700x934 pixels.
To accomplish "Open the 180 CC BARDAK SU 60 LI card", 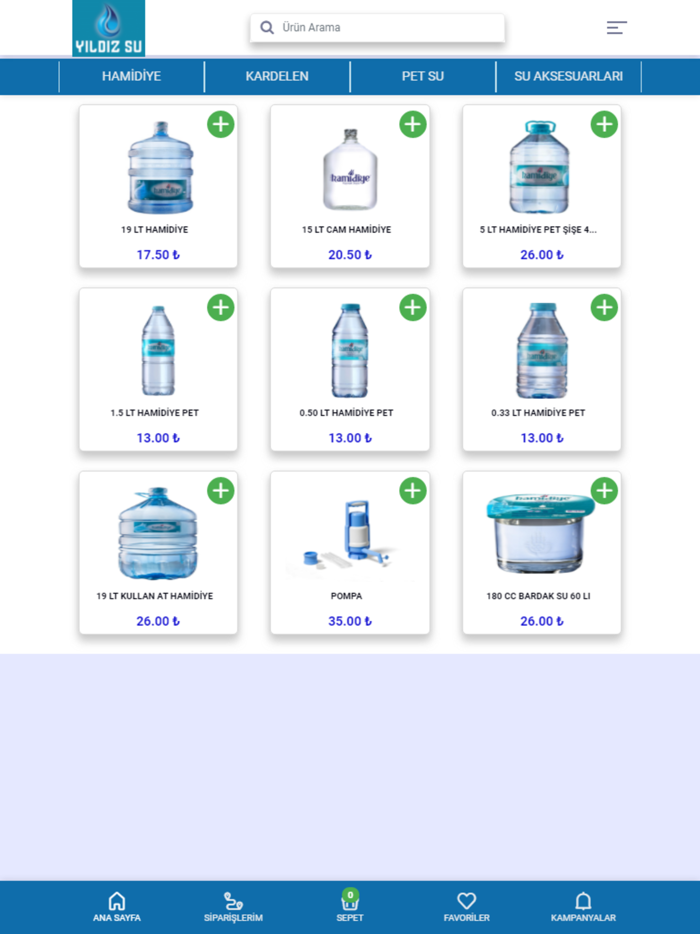I will (x=541, y=553).
